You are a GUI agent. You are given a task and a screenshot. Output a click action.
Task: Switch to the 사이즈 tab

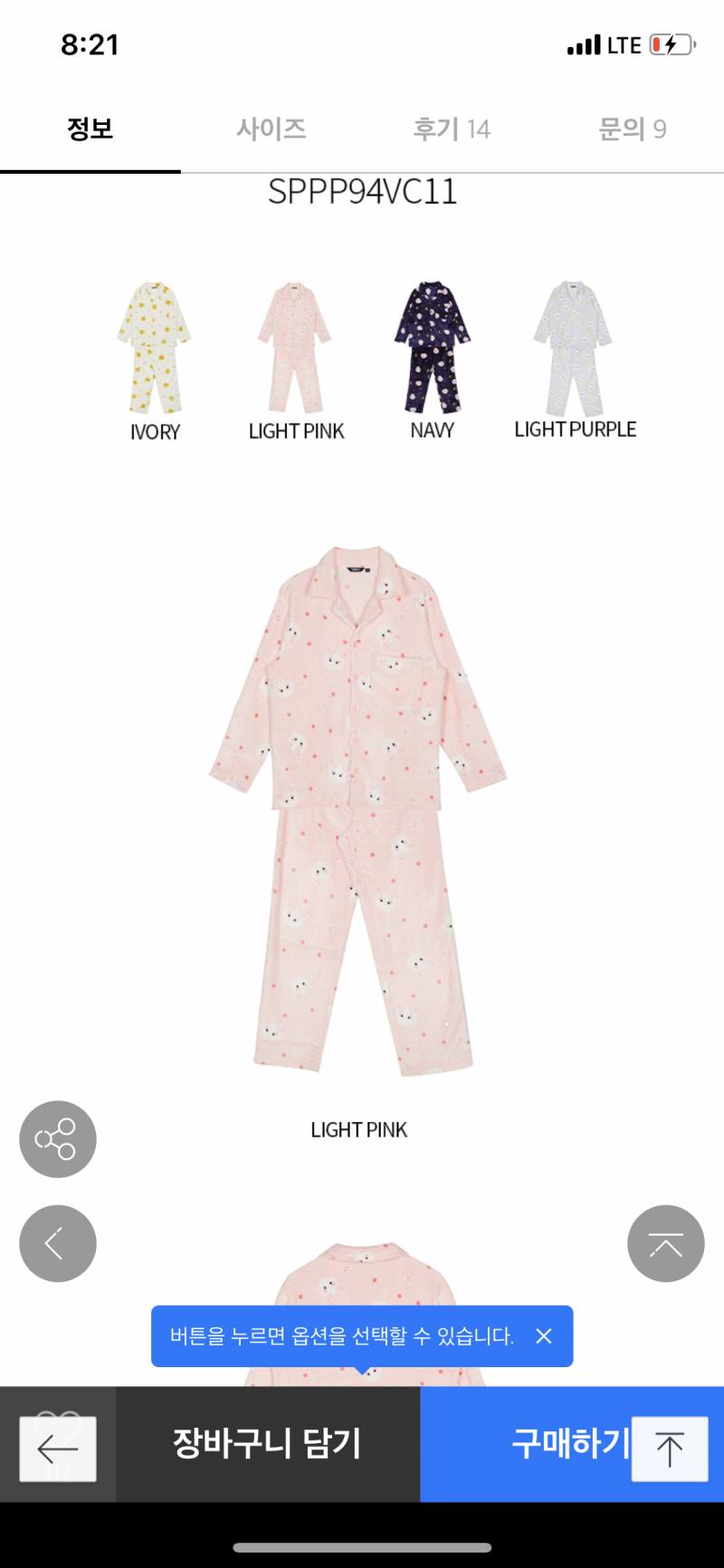(x=271, y=129)
